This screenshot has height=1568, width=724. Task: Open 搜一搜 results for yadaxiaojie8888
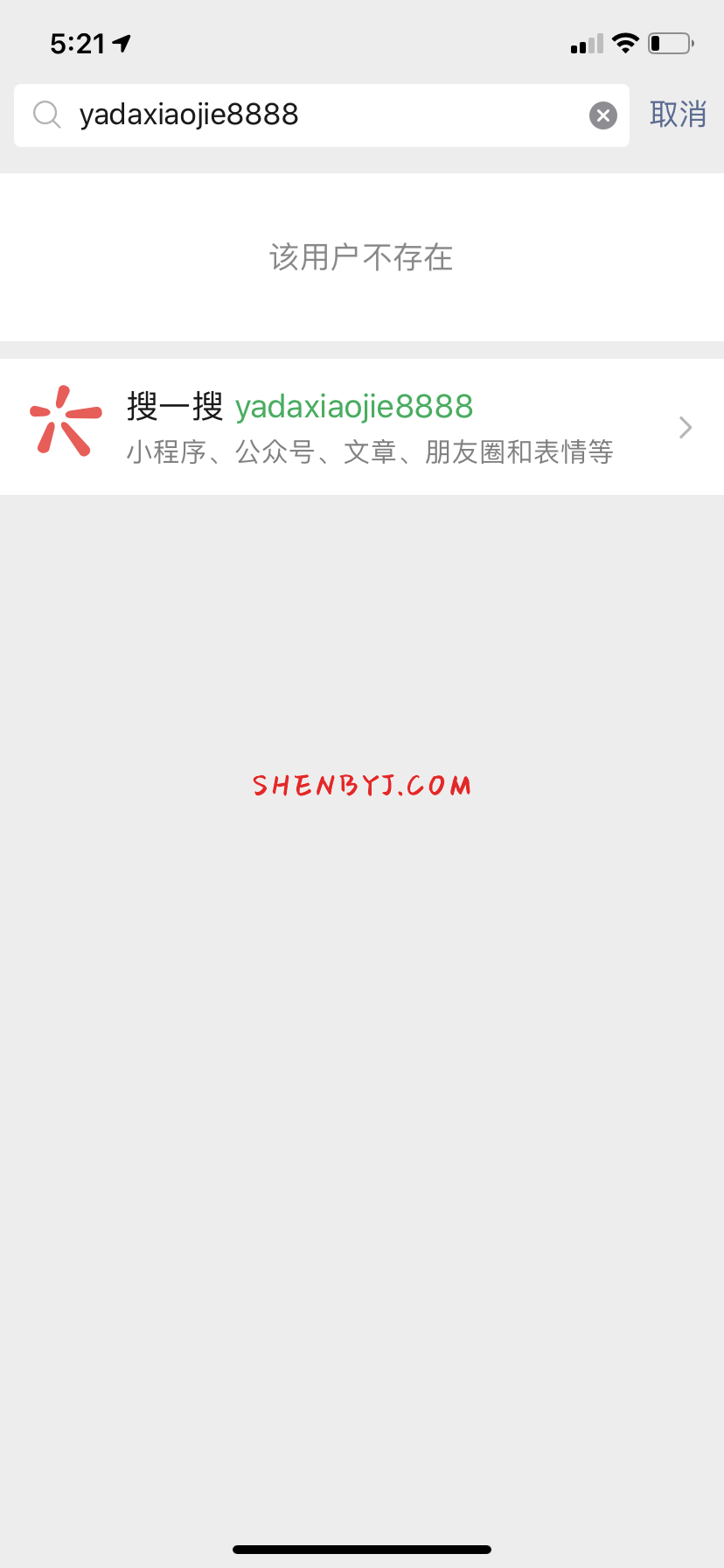[362, 427]
